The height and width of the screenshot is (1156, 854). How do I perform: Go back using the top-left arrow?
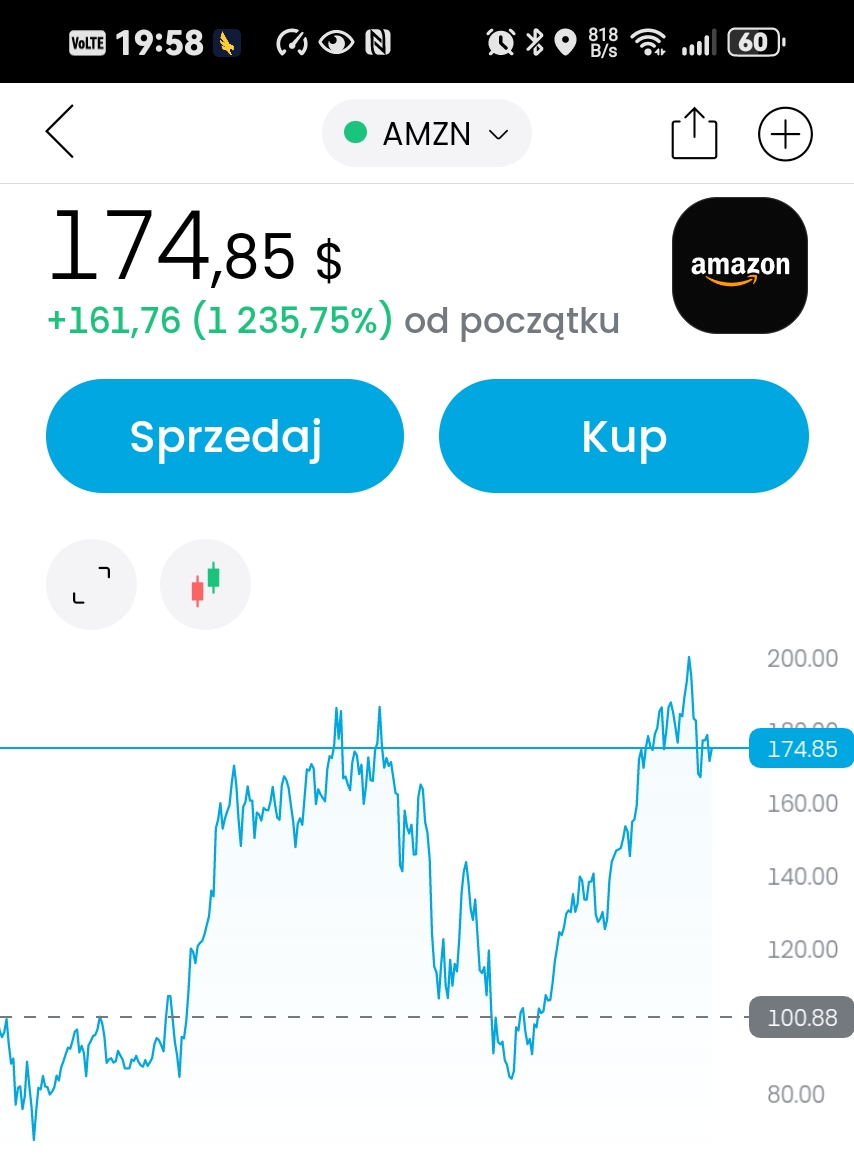(60, 132)
